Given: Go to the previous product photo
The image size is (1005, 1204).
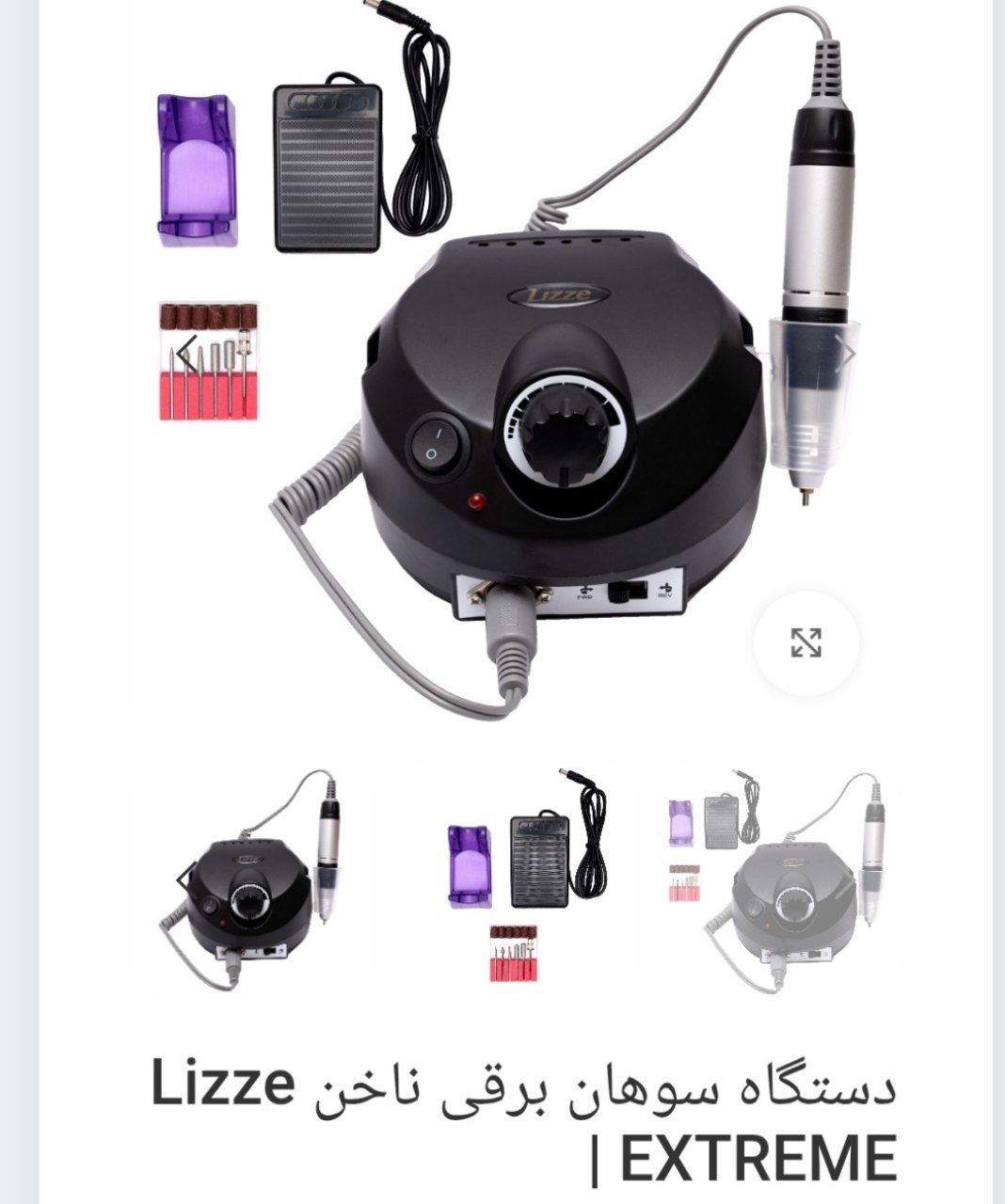Looking at the screenshot, I should coord(188,355).
